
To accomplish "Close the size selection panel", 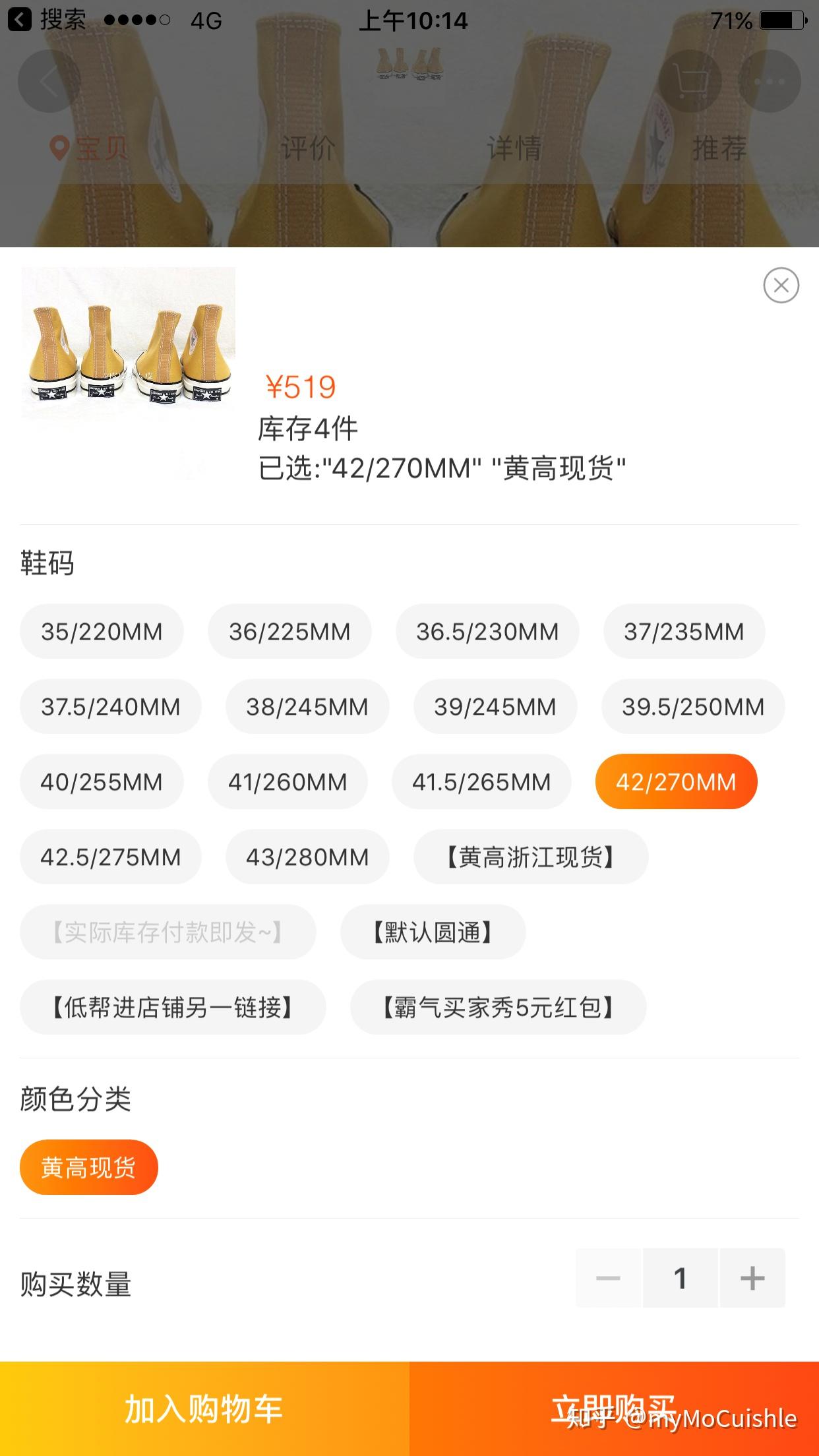I will (781, 285).
